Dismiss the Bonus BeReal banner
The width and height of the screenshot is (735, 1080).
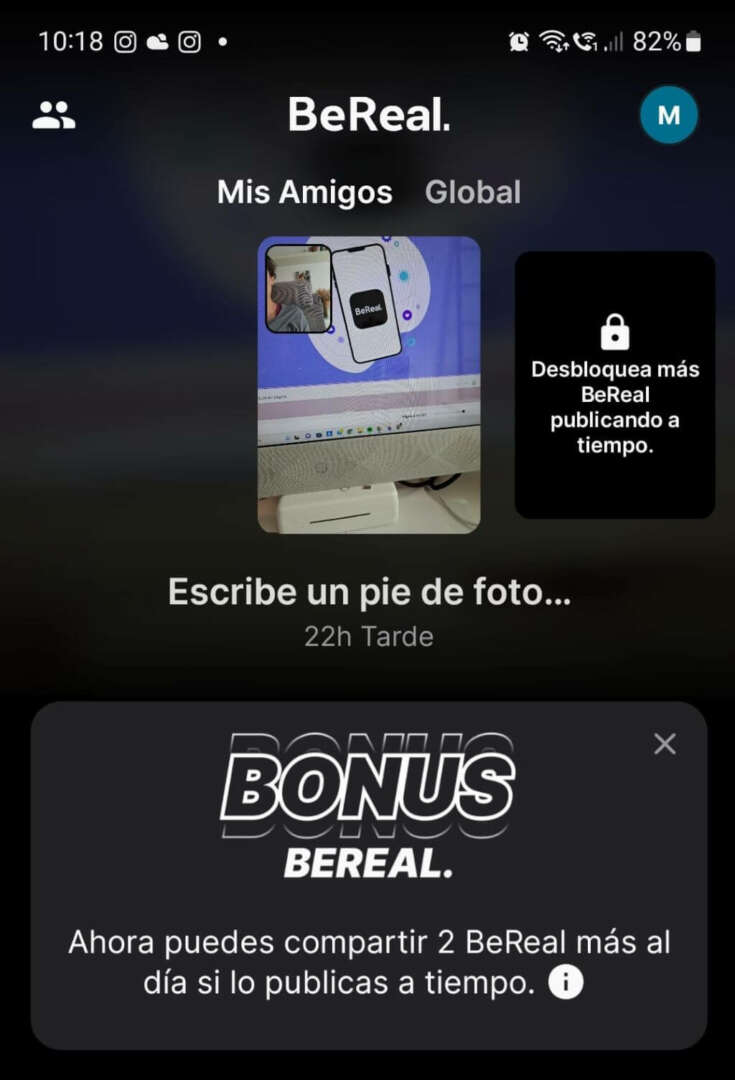click(664, 744)
